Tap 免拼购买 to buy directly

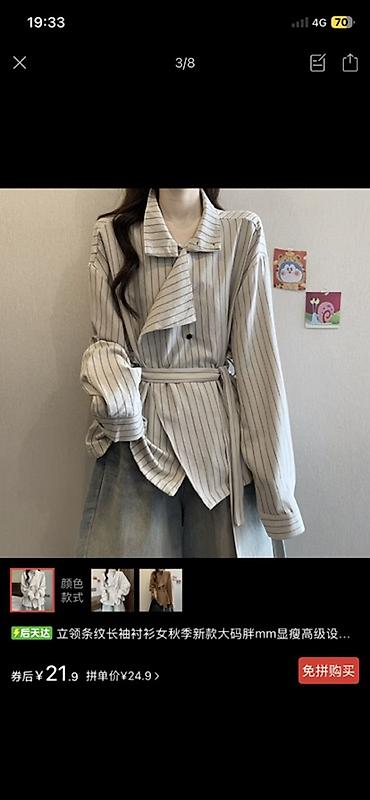pyautogui.click(x=329, y=670)
